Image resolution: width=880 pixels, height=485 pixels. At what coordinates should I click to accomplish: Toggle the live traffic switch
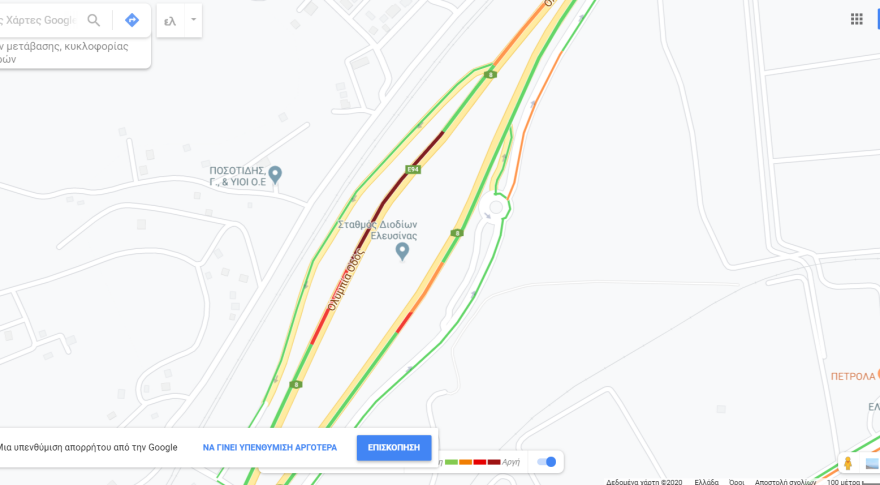tap(547, 462)
